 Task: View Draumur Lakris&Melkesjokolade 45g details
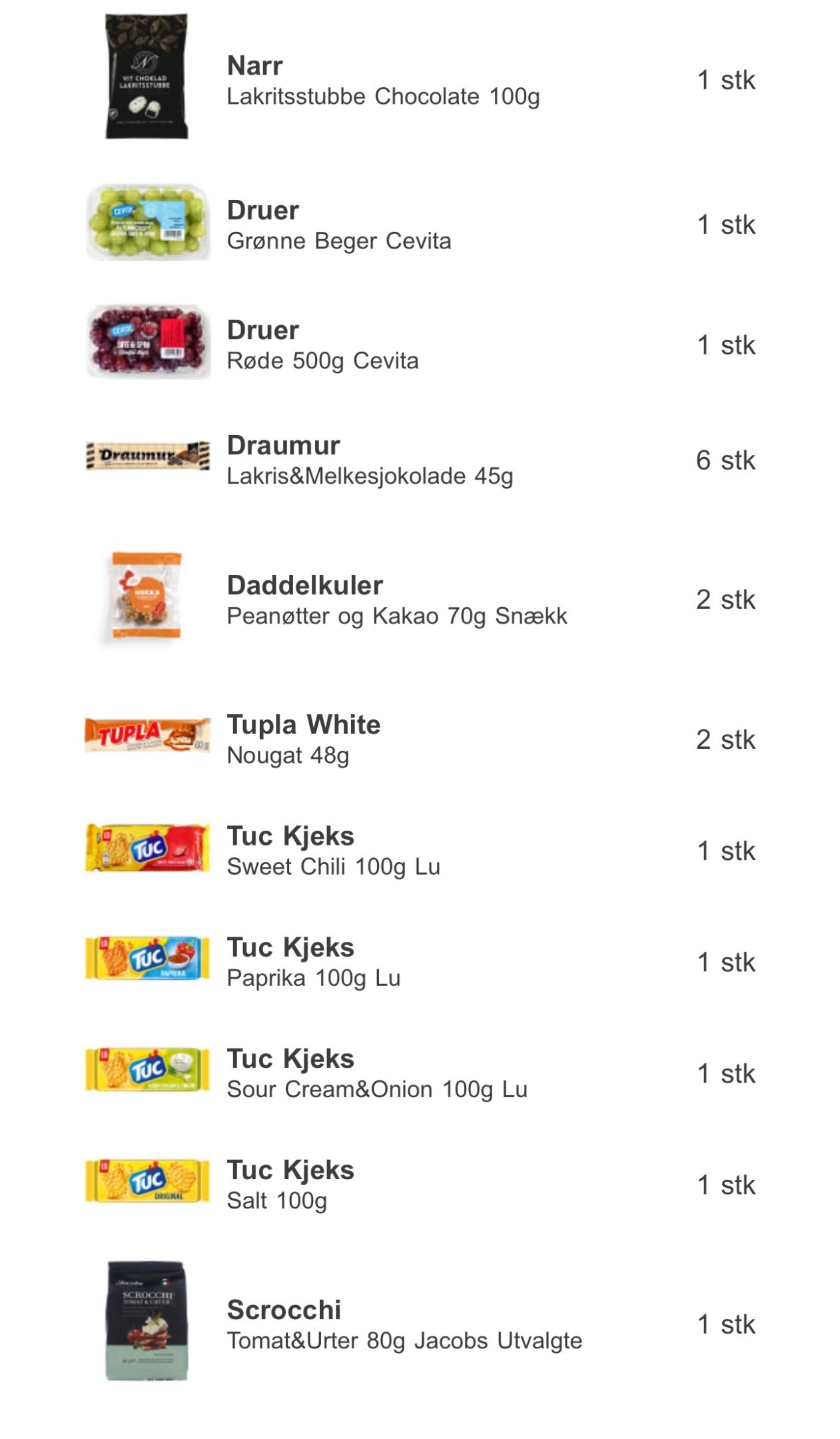[x=420, y=460]
